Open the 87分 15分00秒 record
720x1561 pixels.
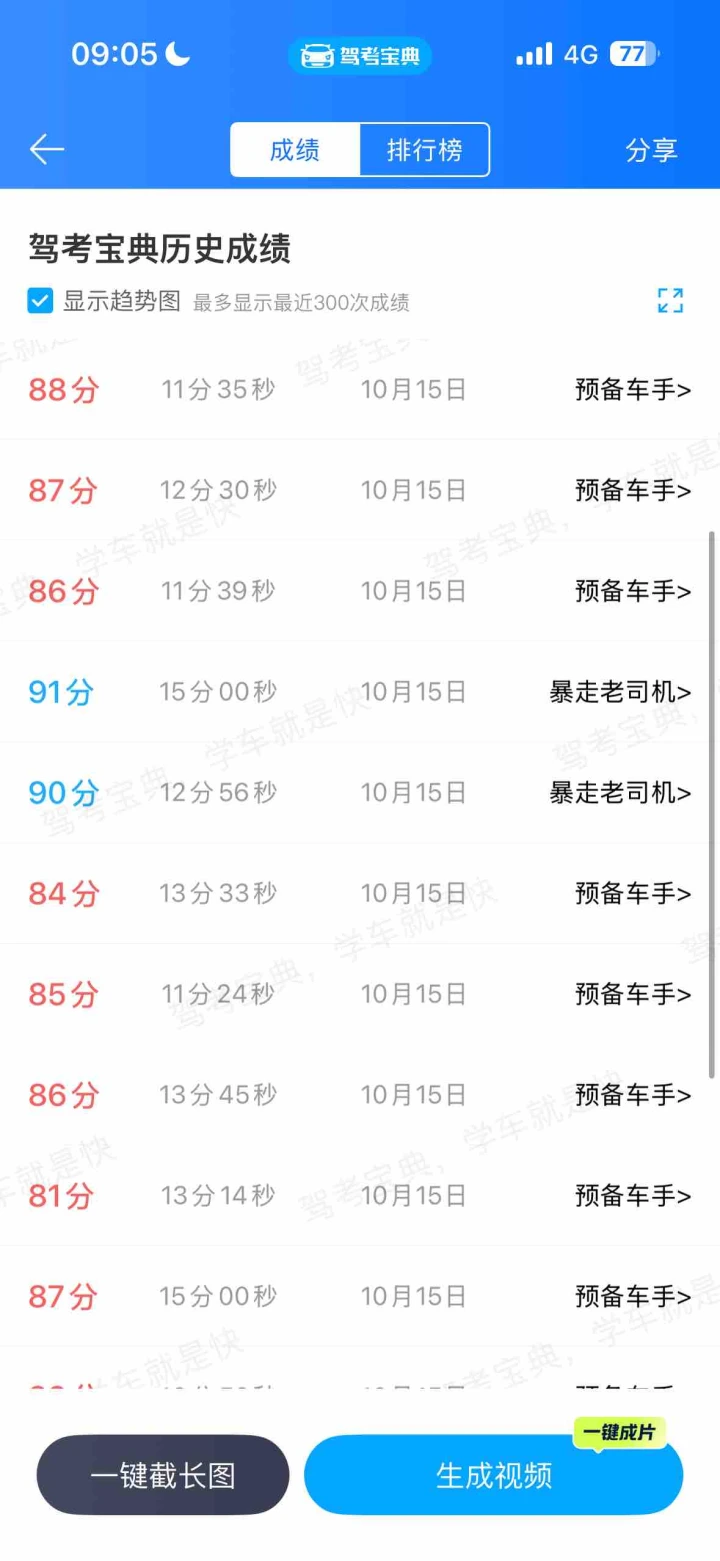tap(360, 1296)
